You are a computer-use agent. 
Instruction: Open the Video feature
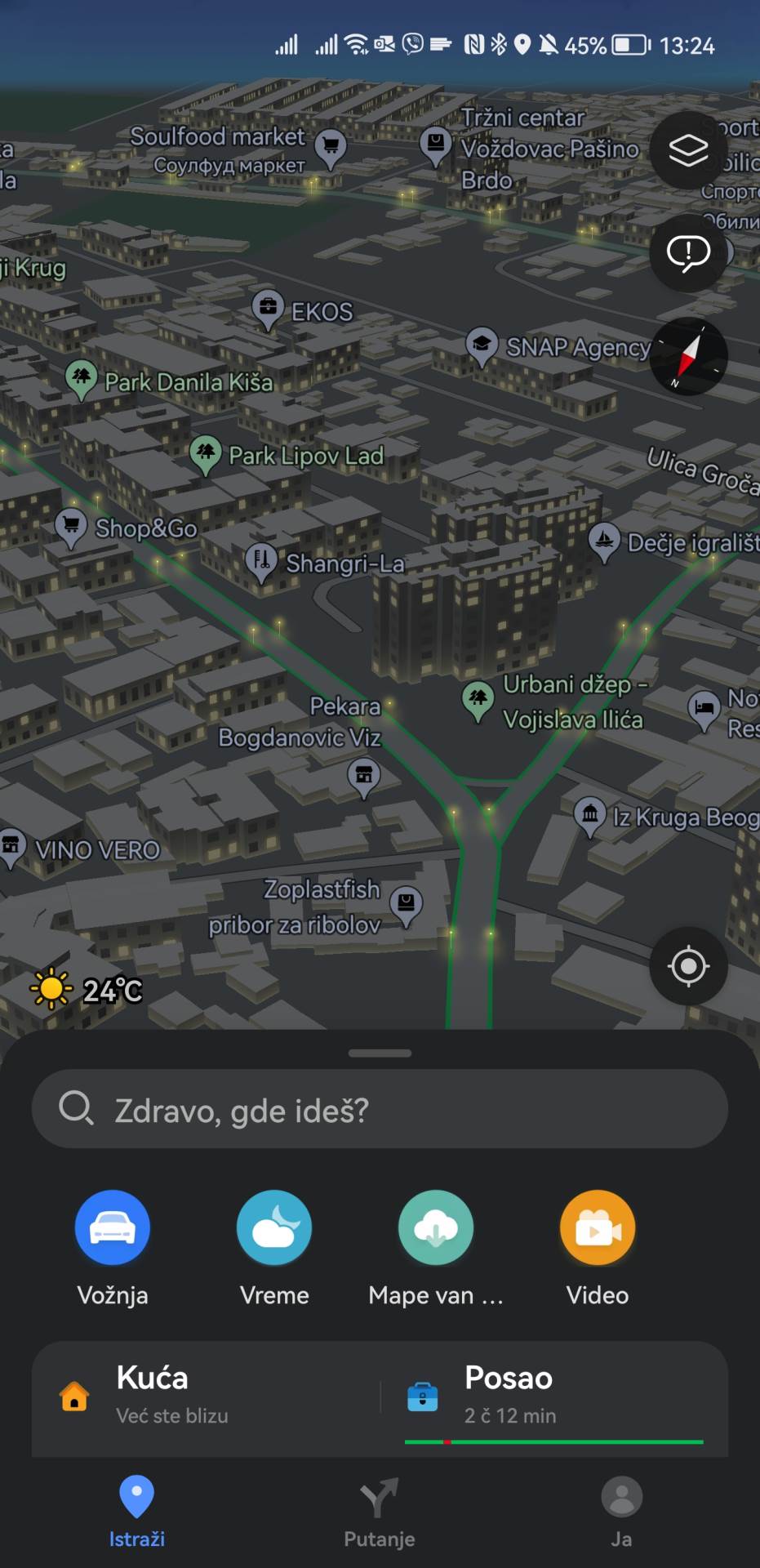click(x=597, y=1227)
